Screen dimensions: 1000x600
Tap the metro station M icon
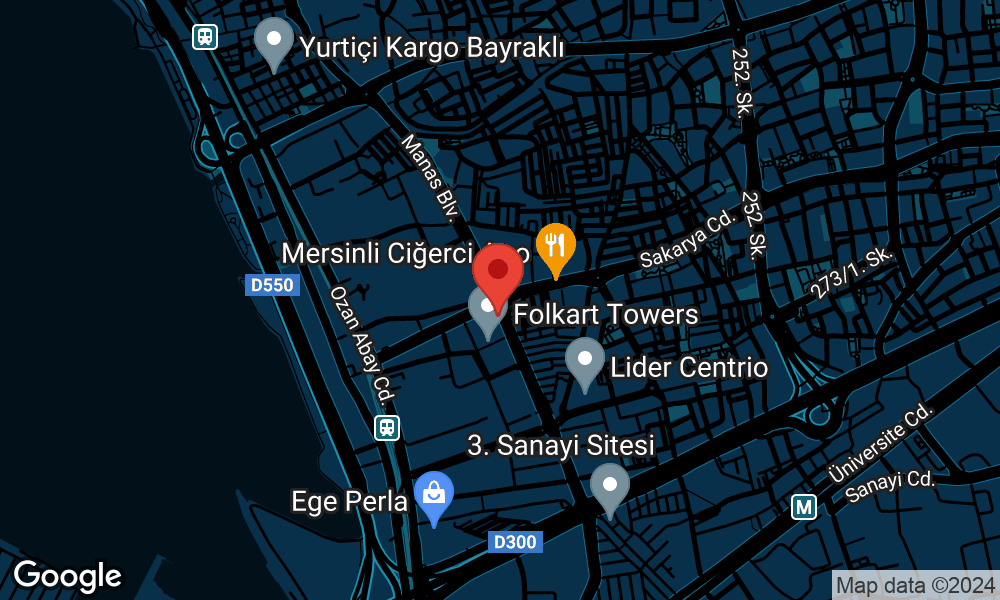[x=804, y=507]
